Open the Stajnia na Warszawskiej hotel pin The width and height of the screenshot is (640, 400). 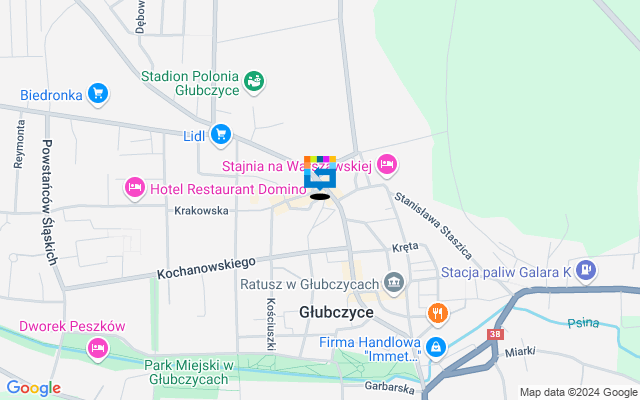tap(387, 164)
